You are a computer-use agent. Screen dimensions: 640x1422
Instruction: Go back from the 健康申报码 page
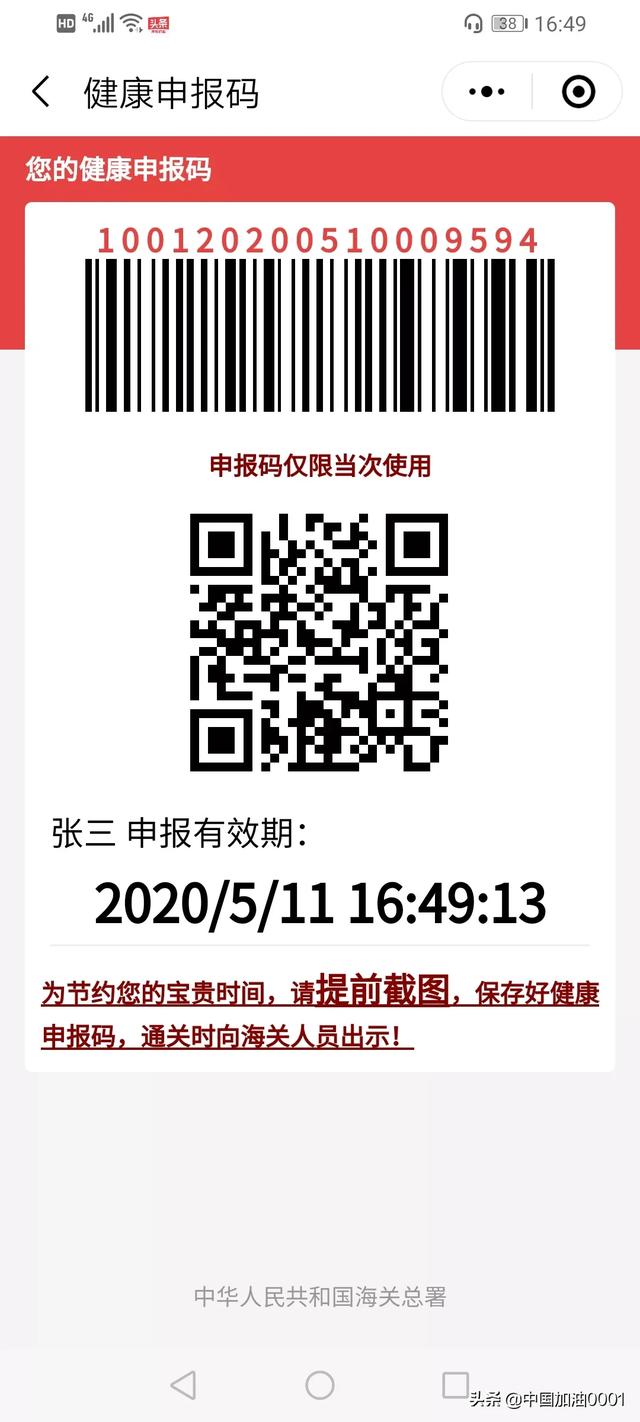(41, 93)
